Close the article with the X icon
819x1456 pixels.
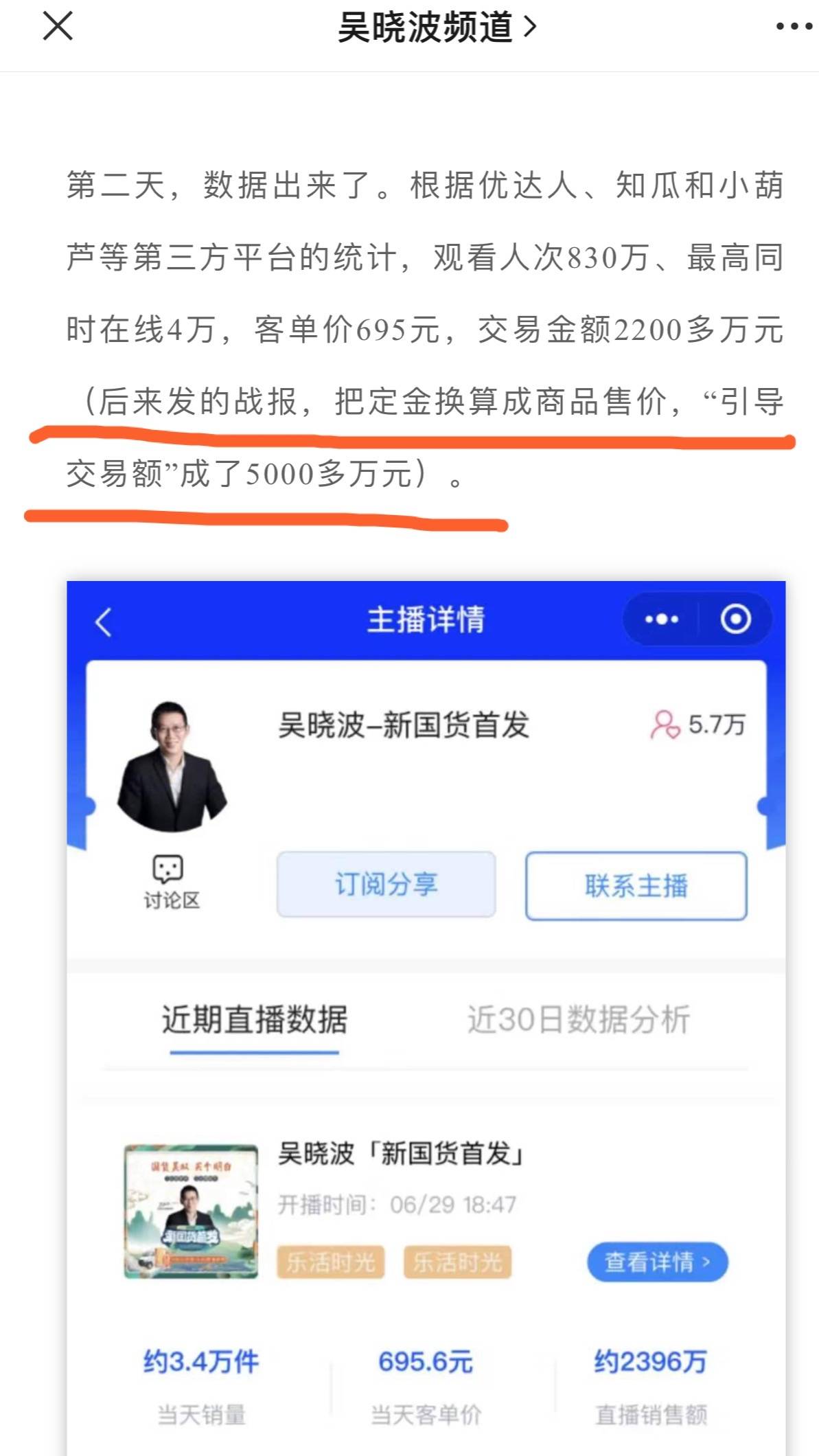pyautogui.click(x=57, y=27)
